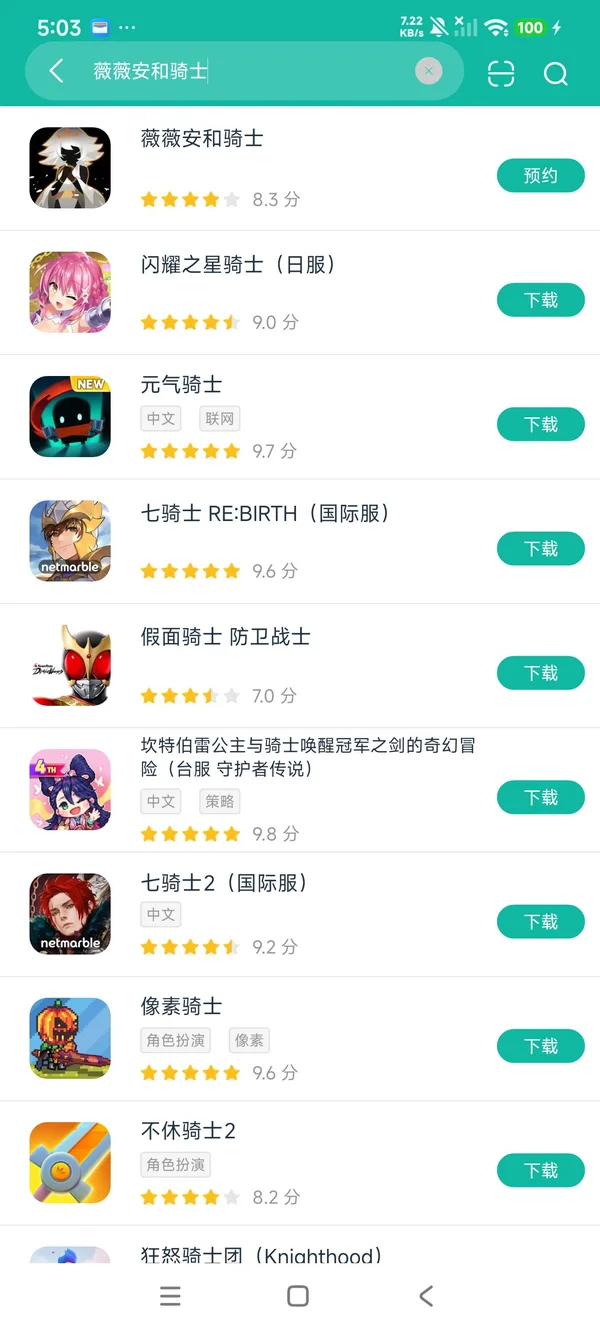Screen dimensions: 600x1333
Task: Download 像素骑士
Action: (x=540, y=1046)
